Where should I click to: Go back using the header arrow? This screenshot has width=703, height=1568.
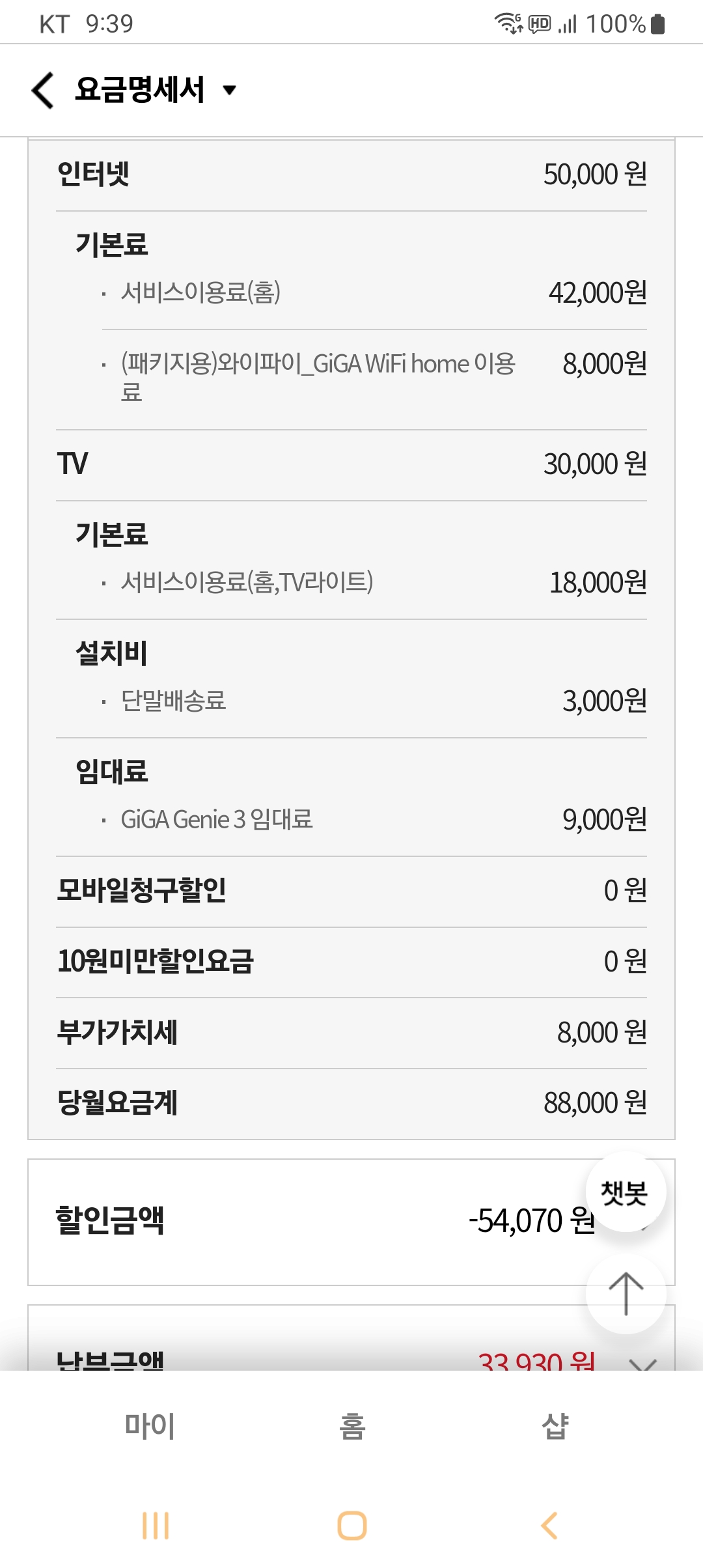(x=43, y=90)
